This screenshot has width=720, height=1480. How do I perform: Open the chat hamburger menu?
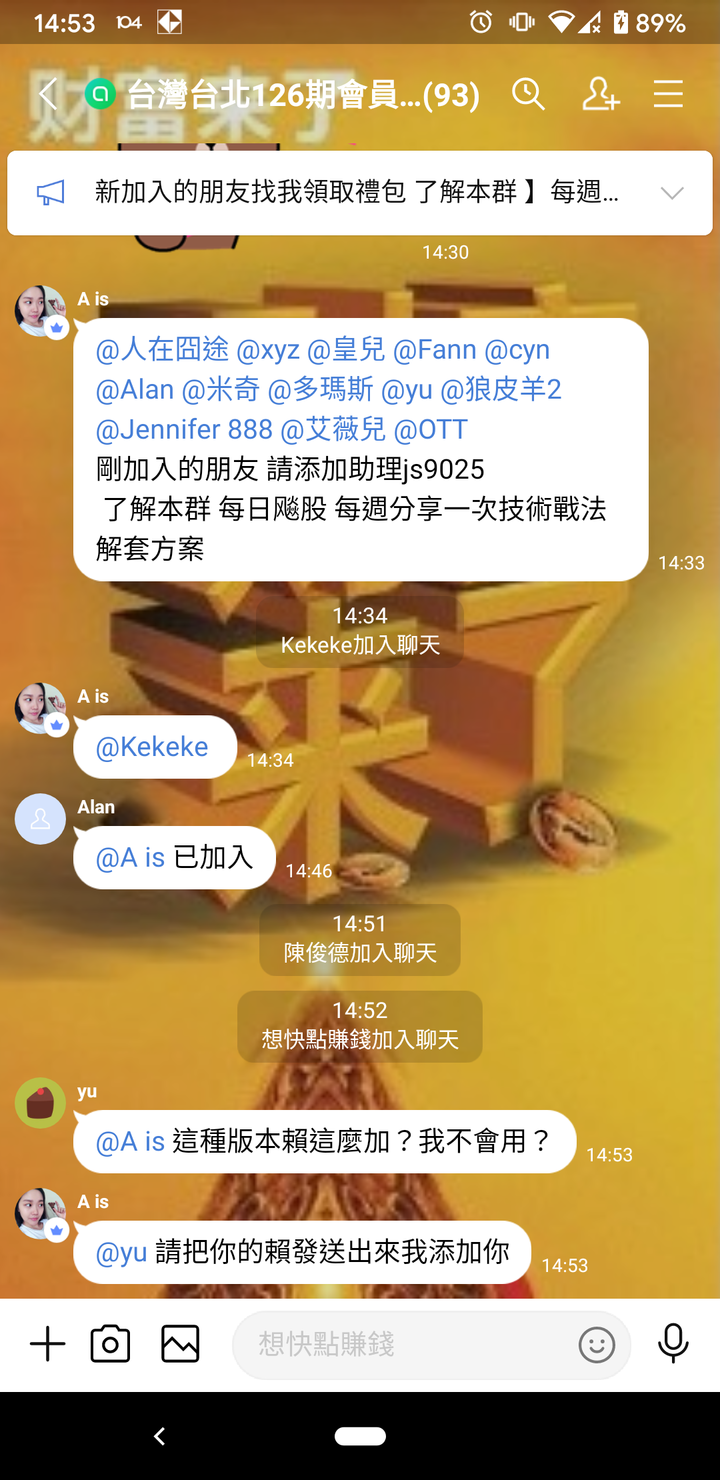(668, 95)
